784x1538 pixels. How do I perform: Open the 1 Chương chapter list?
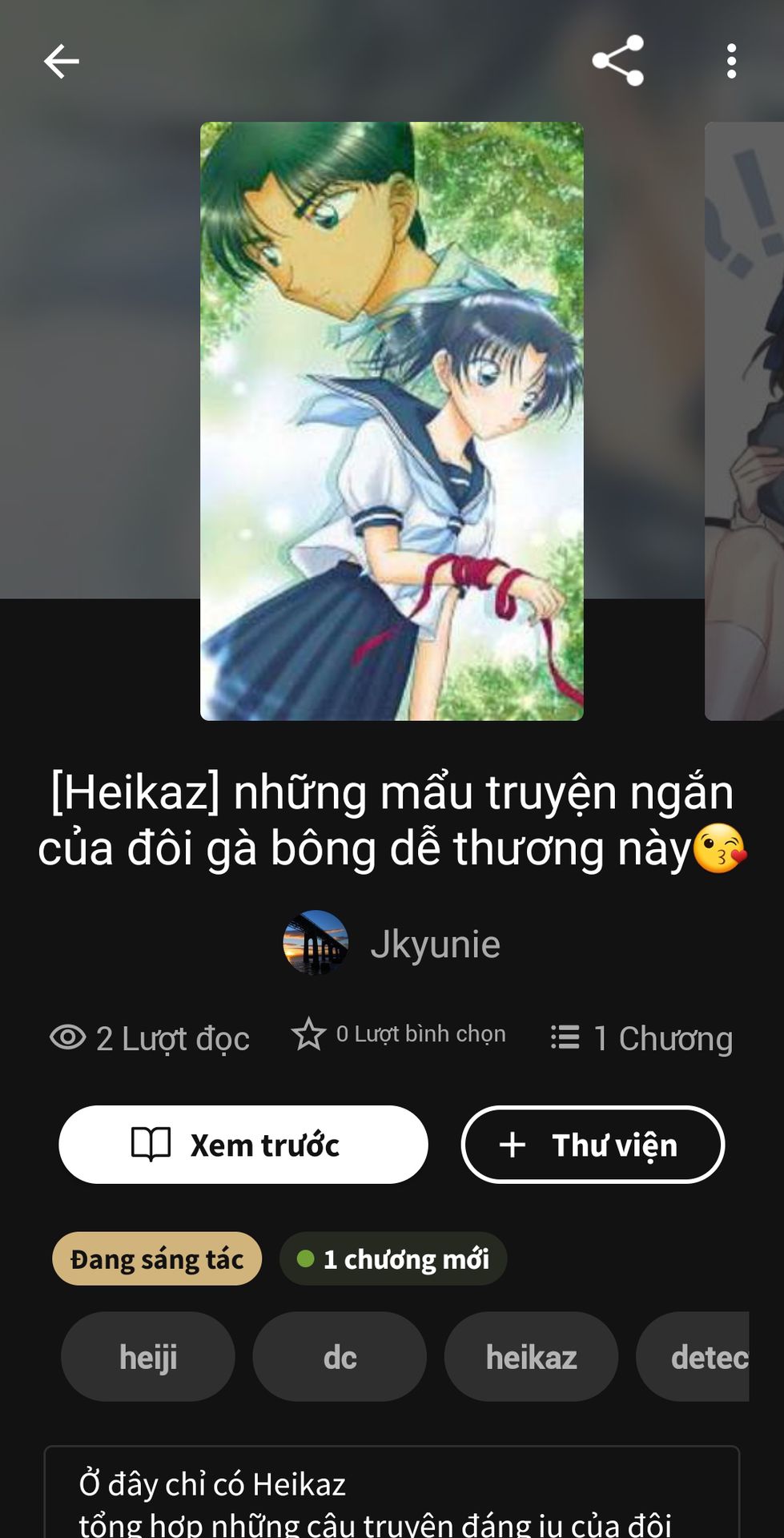(642, 1038)
